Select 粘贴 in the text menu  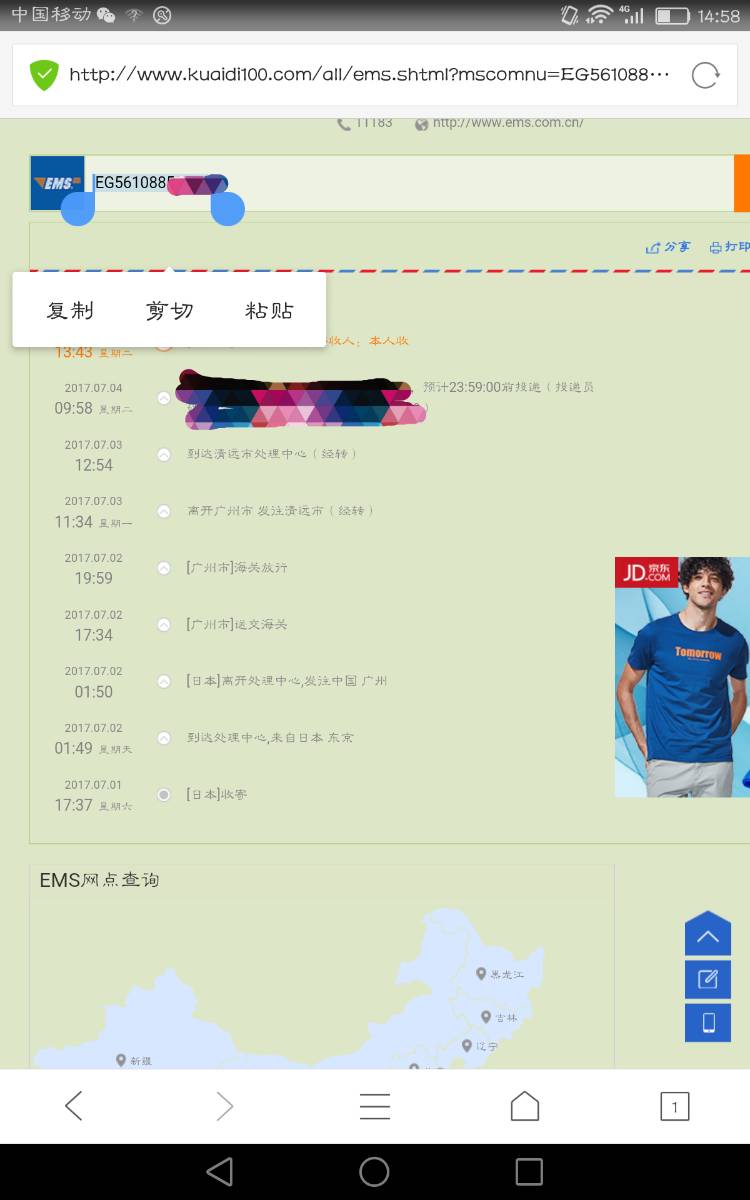click(x=269, y=310)
